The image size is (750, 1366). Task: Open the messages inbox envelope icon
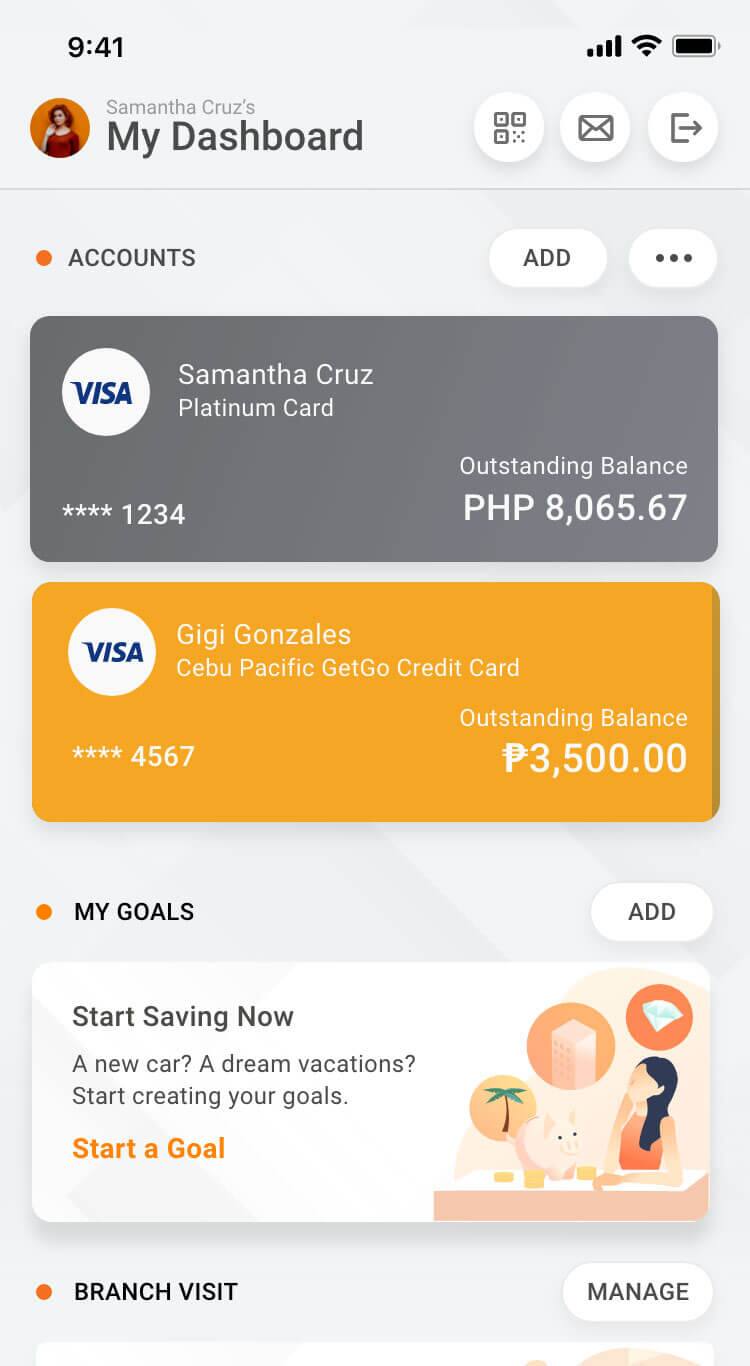pos(595,127)
